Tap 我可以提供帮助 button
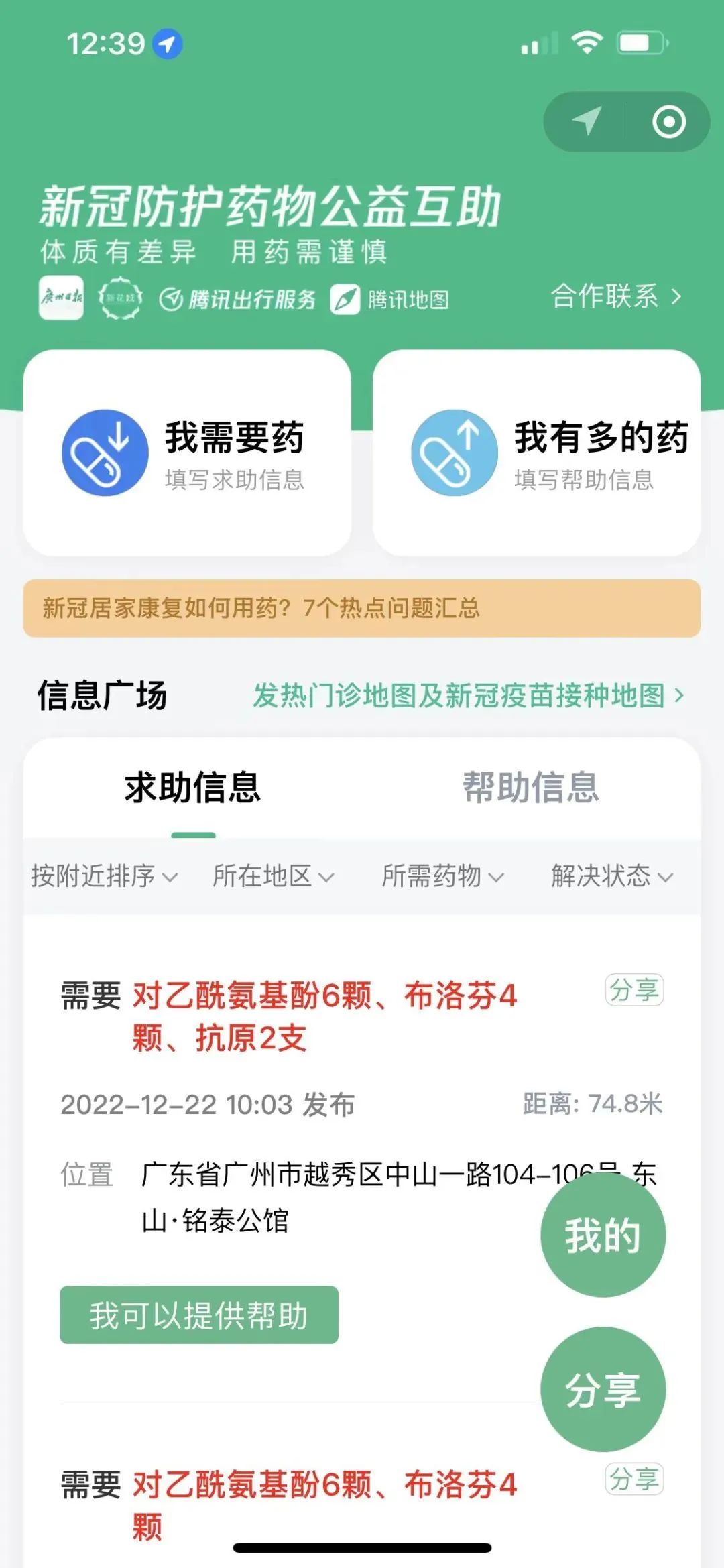This screenshot has width=724, height=1568. (x=199, y=1315)
